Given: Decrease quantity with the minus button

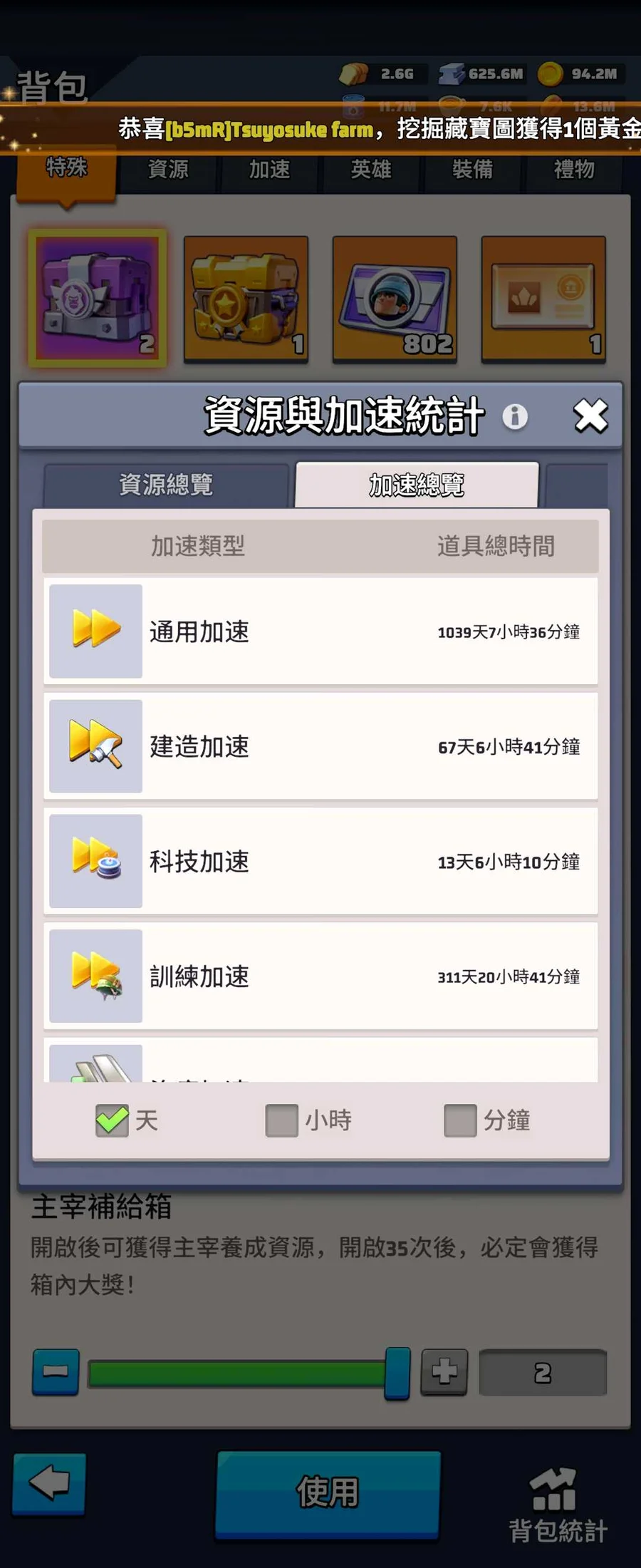Looking at the screenshot, I should (56, 1372).
